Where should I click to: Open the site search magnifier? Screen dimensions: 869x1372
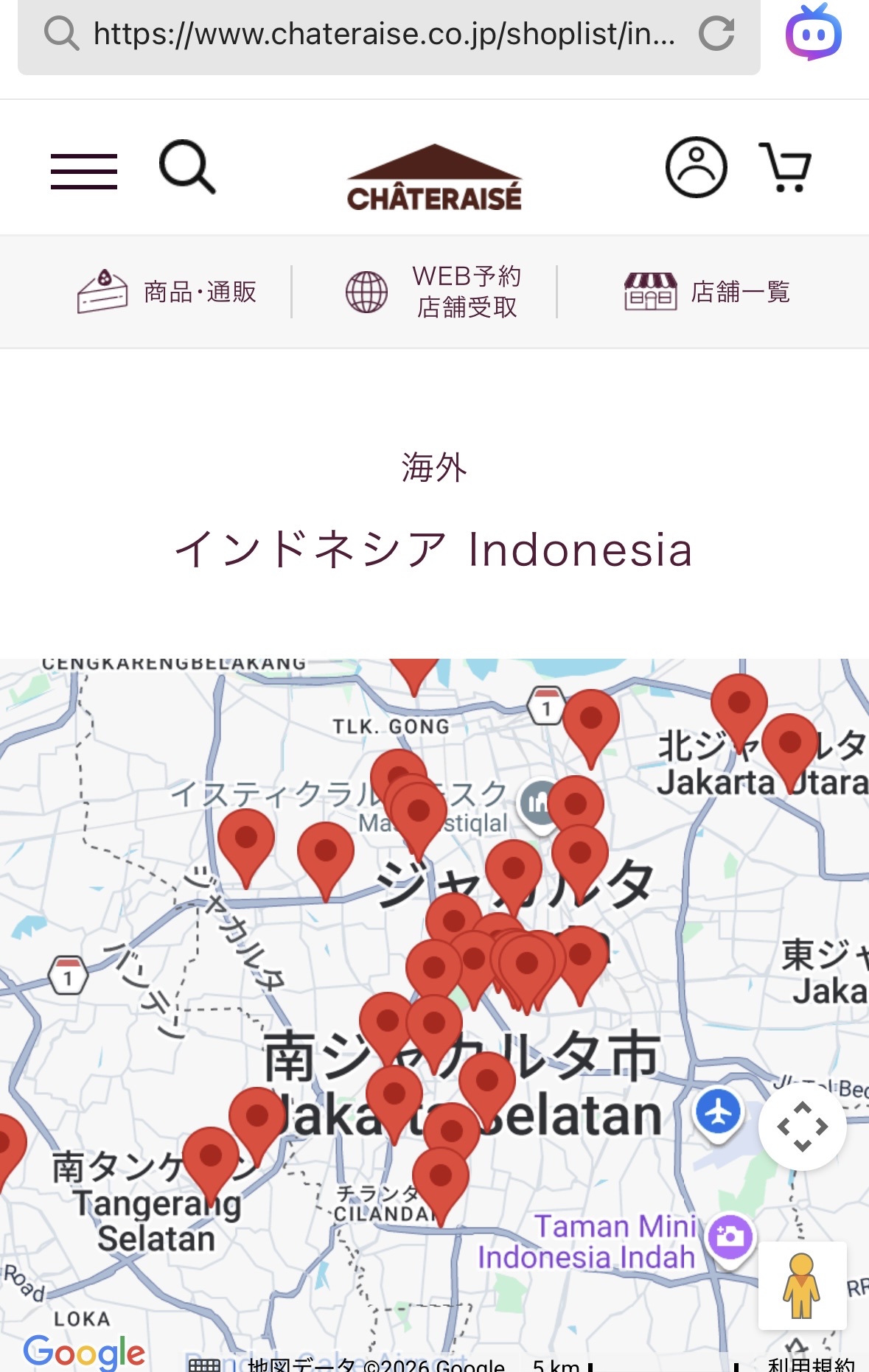(x=187, y=167)
